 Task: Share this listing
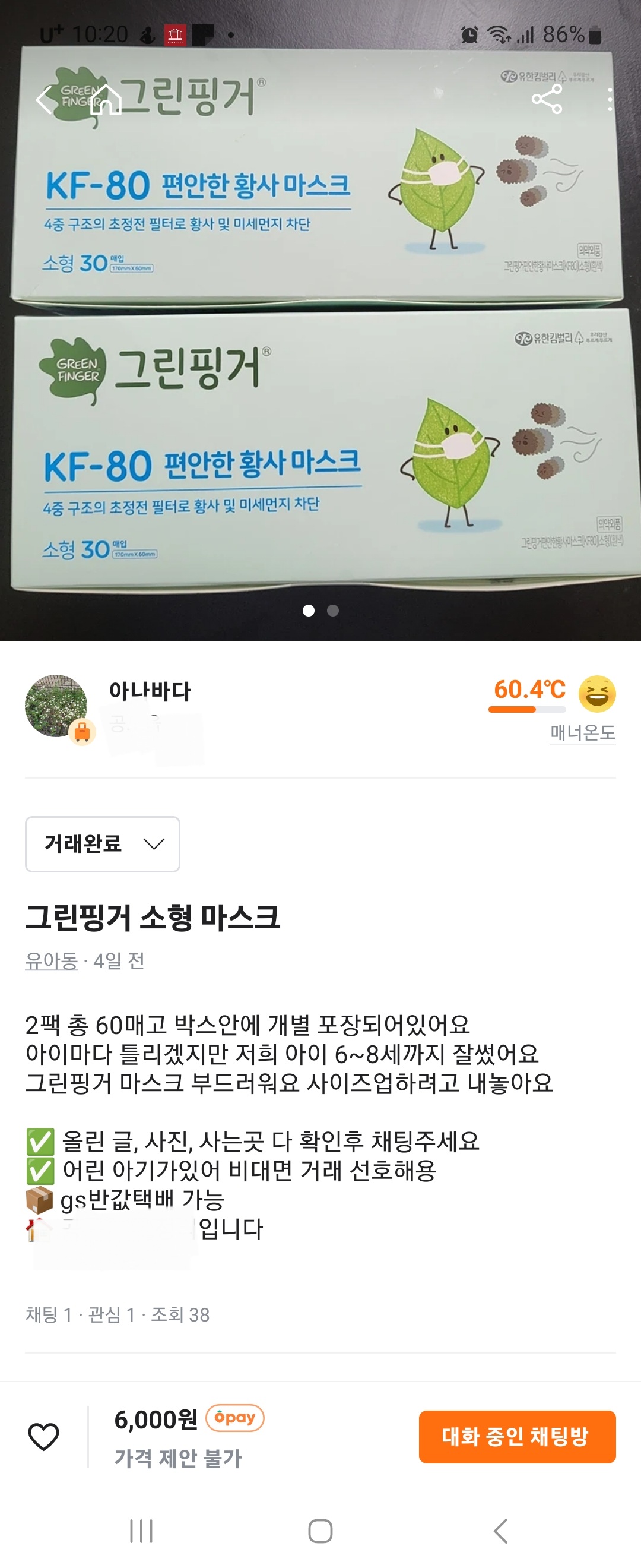click(x=547, y=99)
